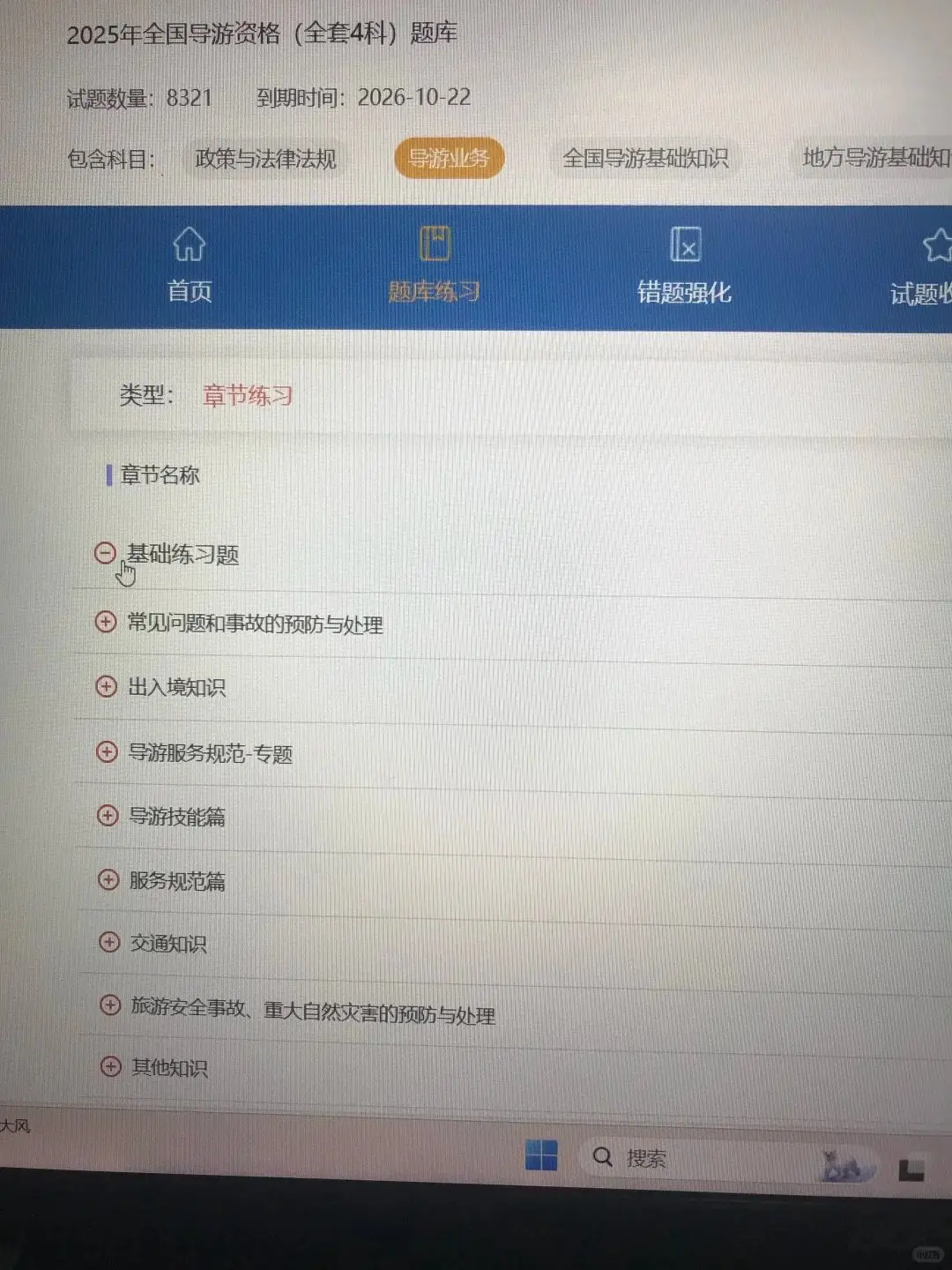The image size is (952, 1270).
Task: Open the Windows Start menu
Action: point(541,1155)
